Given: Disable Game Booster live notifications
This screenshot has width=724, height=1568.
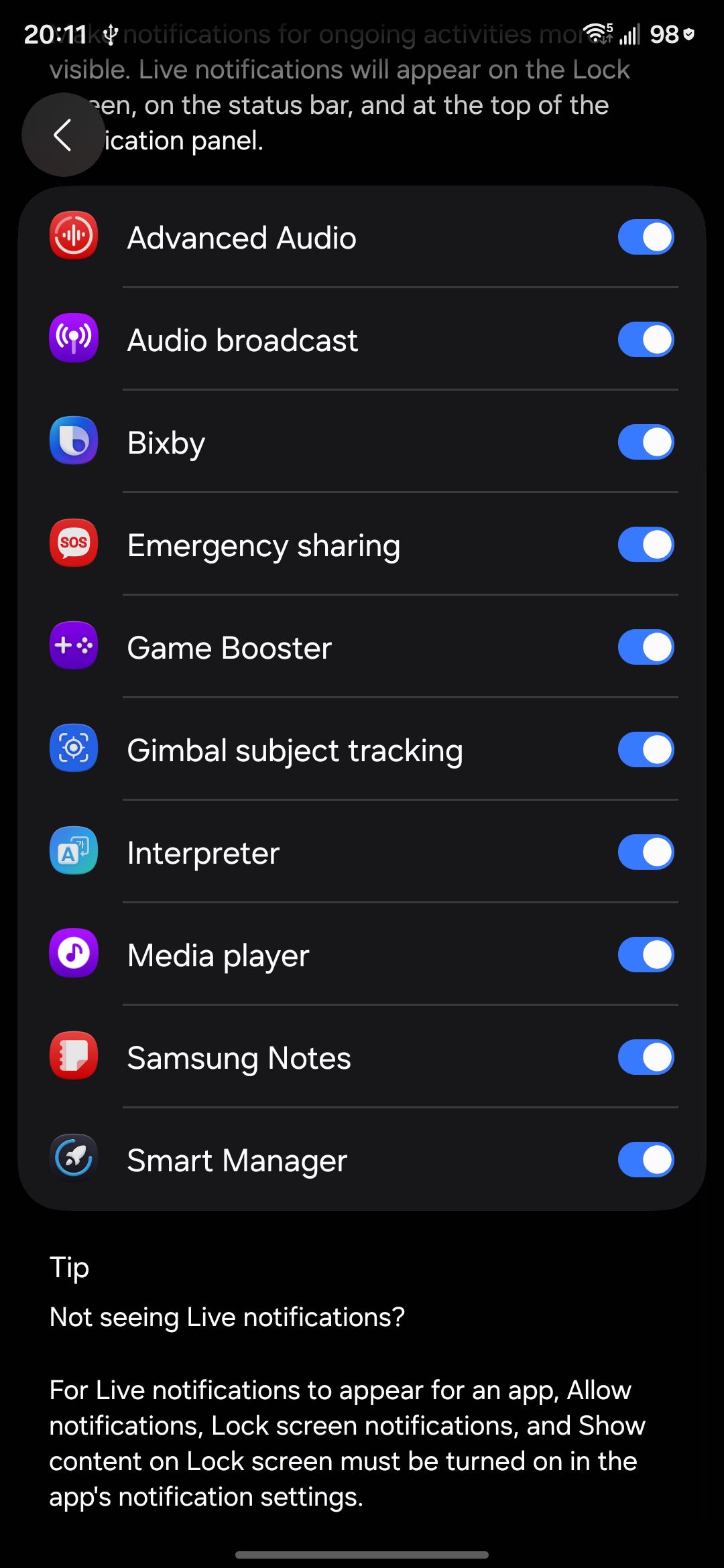Looking at the screenshot, I should pyautogui.click(x=646, y=647).
